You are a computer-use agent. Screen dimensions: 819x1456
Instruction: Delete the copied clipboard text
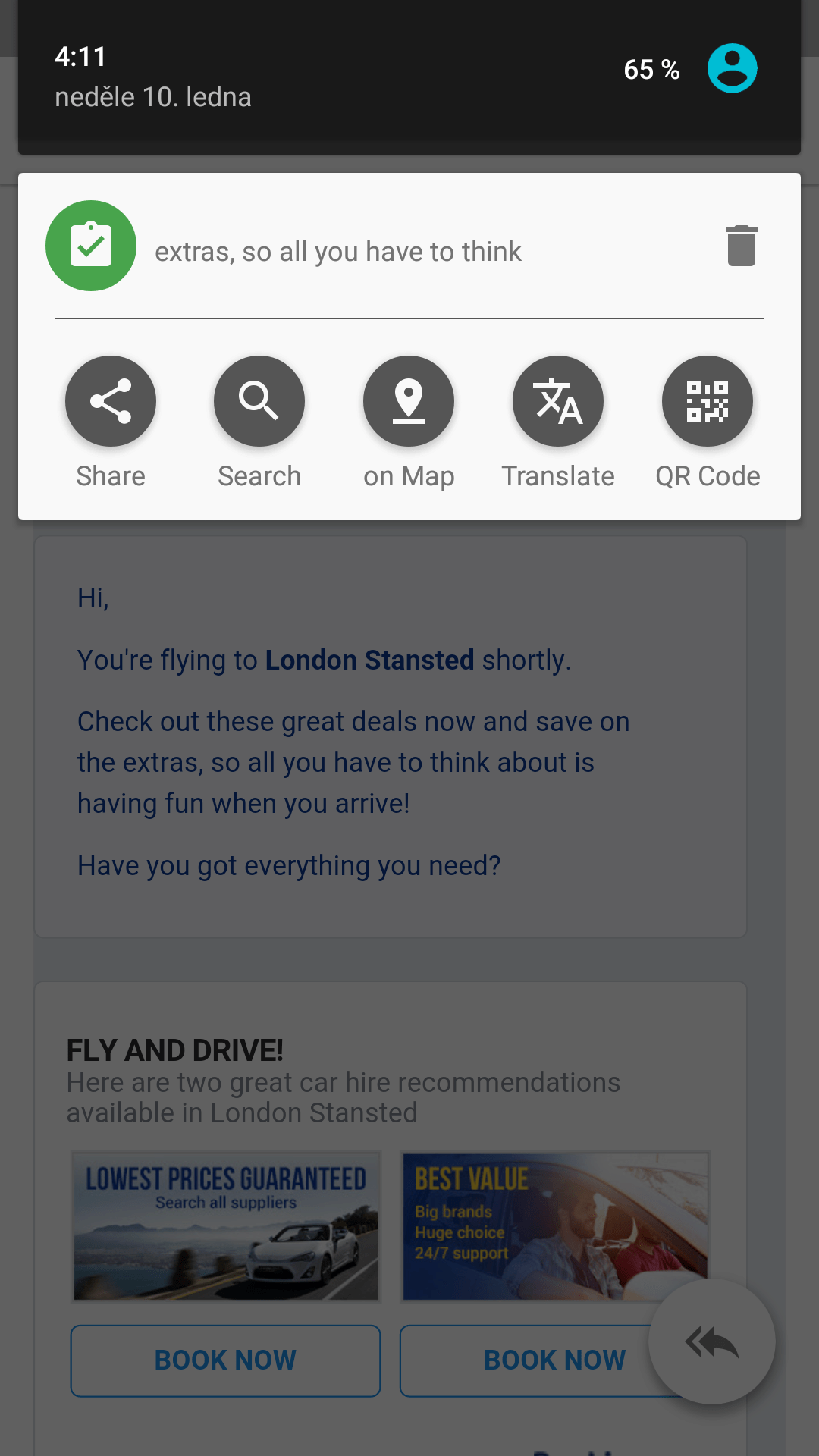(742, 246)
